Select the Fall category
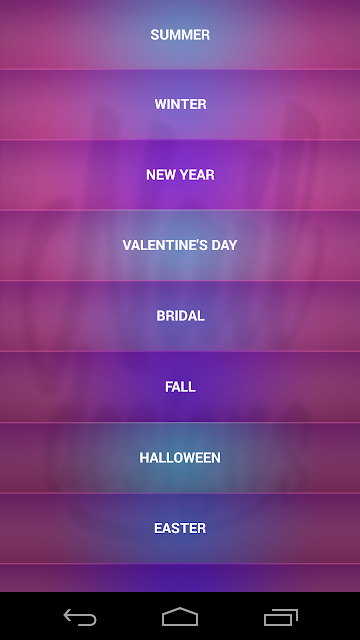The height and width of the screenshot is (640, 360). pos(180,387)
